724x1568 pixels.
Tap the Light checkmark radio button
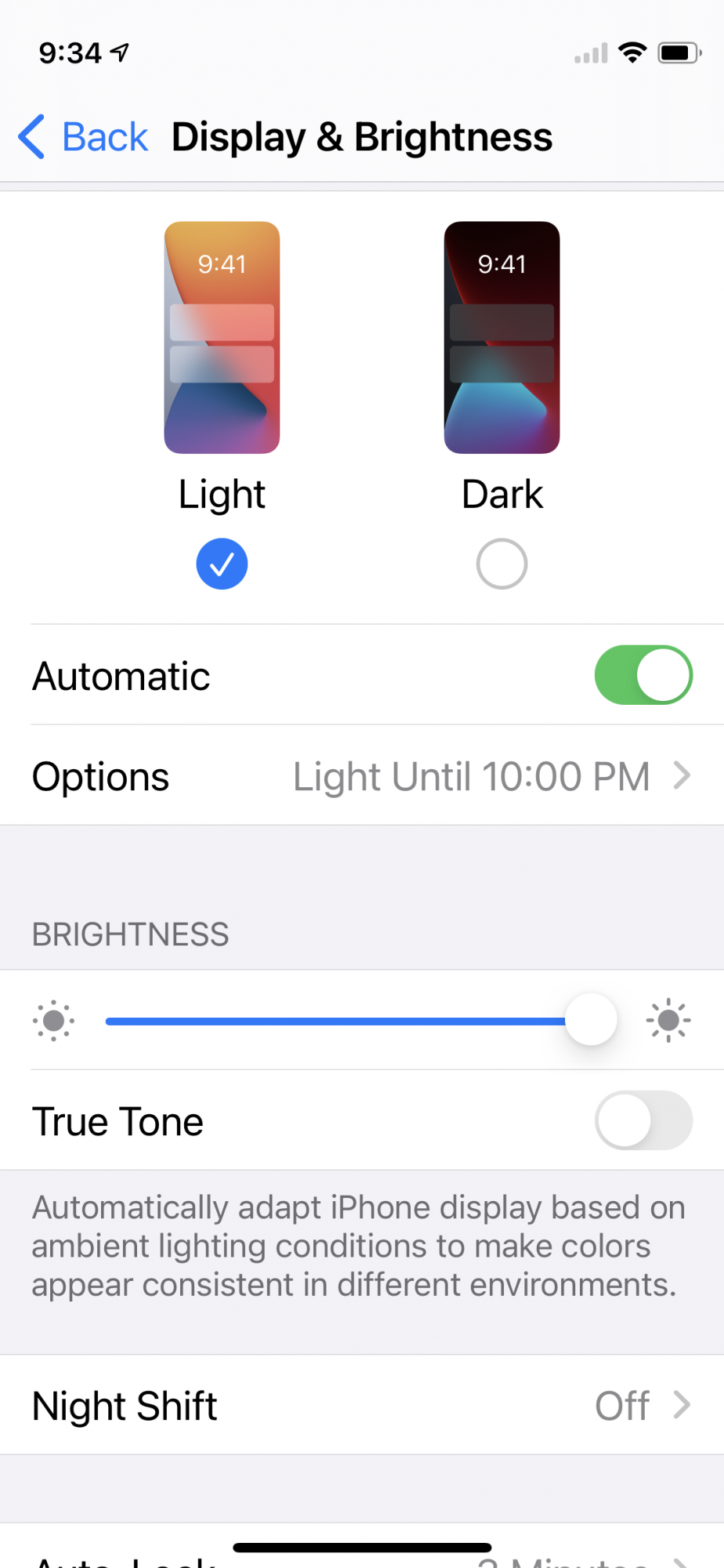pyautogui.click(x=222, y=564)
